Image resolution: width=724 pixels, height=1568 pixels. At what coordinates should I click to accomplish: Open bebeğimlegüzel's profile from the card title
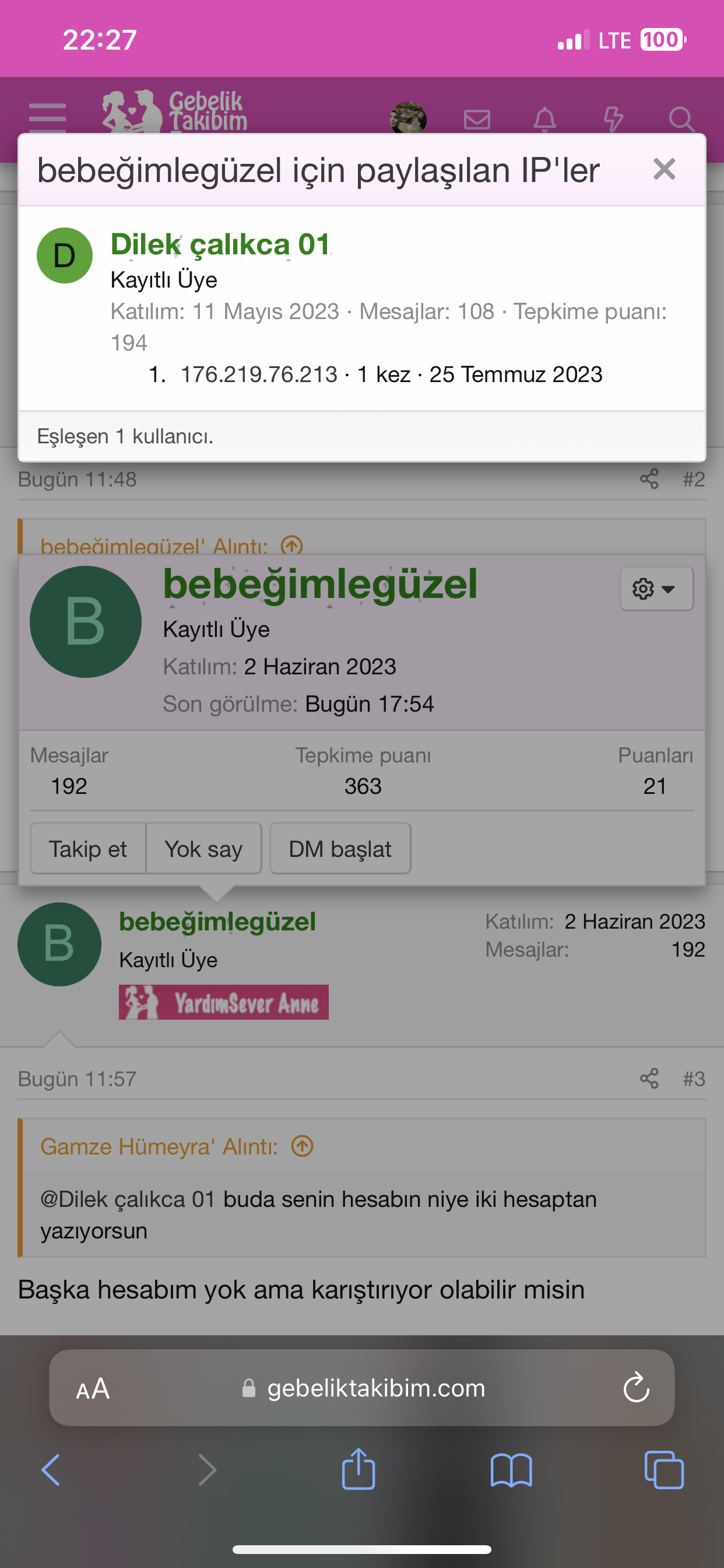[x=320, y=584]
